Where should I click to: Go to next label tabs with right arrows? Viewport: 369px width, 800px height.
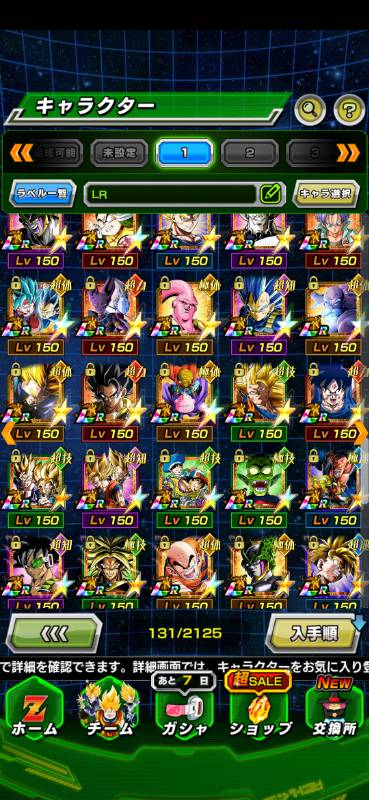348,153
